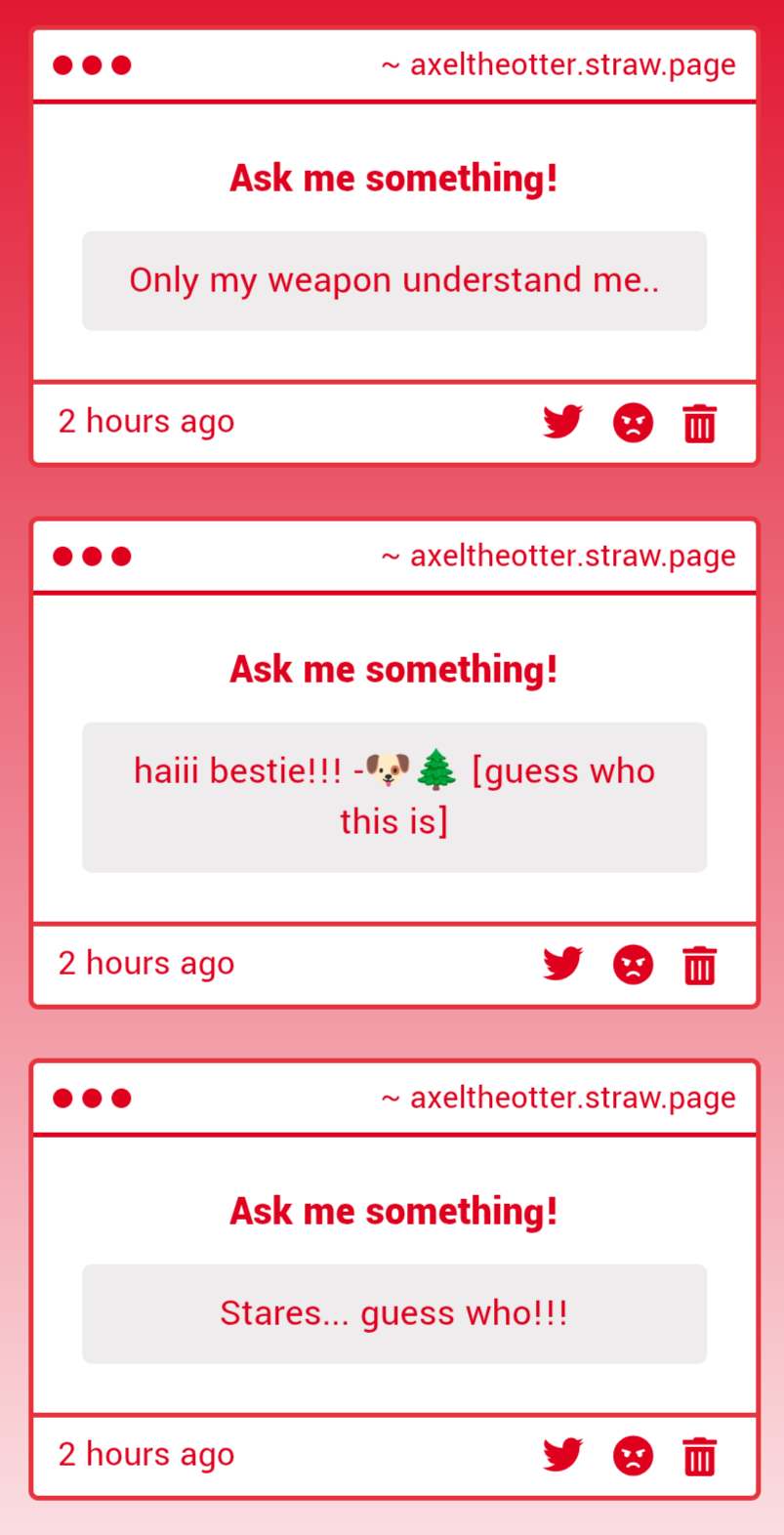Block sender of 'Only my weapon understand me..' message
This screenshot has height=1535, width=784.
(x=633, y=423)
